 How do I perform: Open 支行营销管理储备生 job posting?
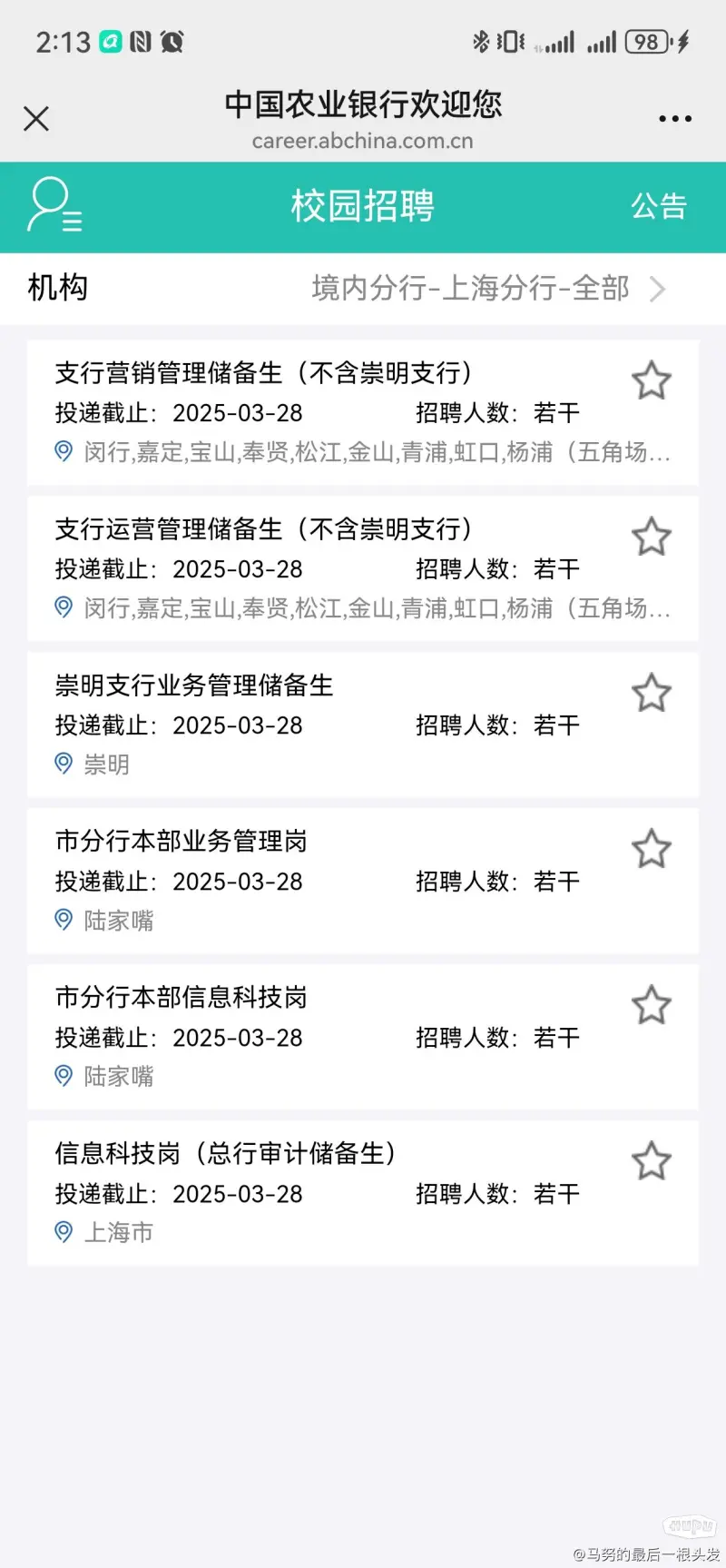[x=363, y=413]
